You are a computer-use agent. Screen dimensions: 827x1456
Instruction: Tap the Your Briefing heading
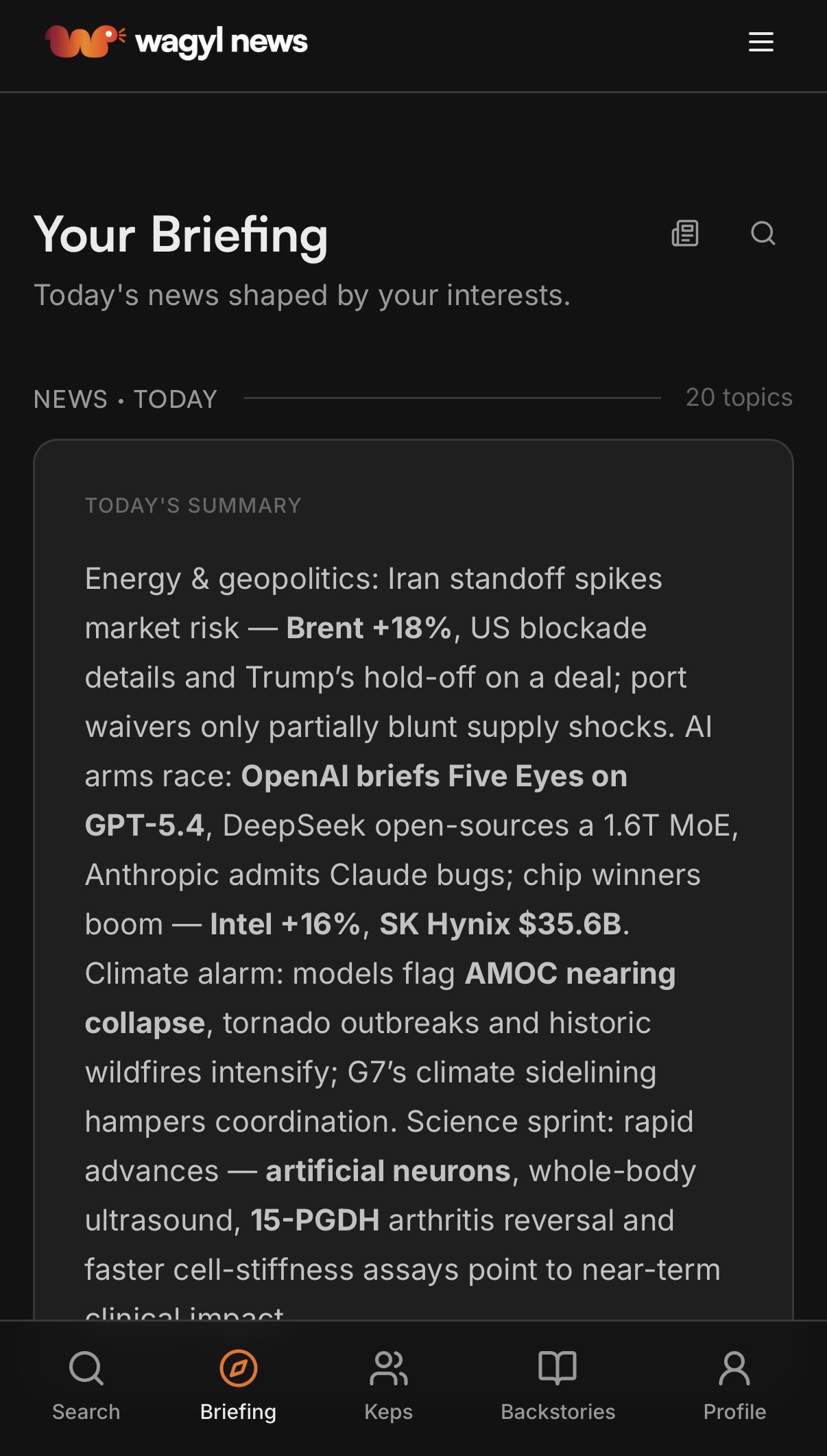coord(181,236)
